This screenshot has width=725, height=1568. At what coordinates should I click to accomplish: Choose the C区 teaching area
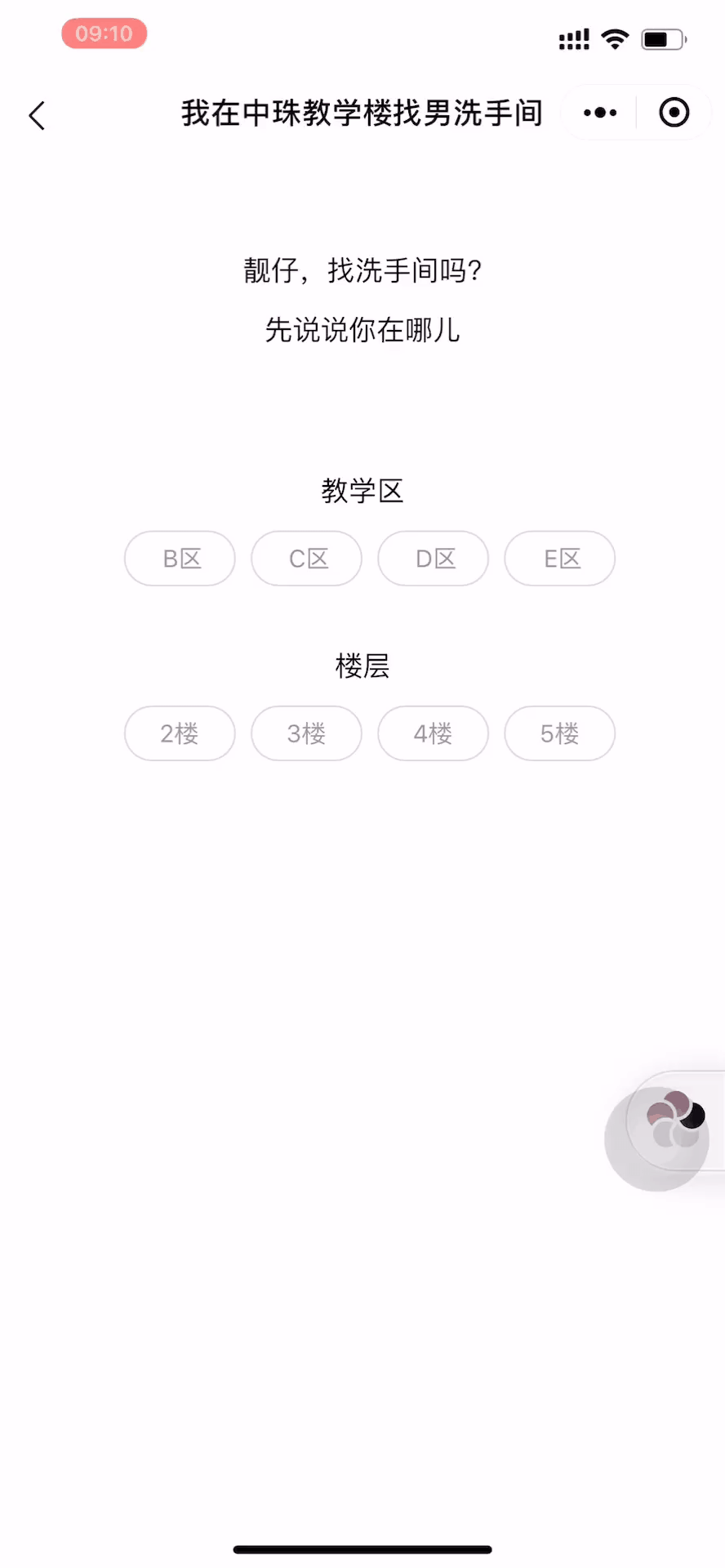pyautogui.click(x=306, y=559)
